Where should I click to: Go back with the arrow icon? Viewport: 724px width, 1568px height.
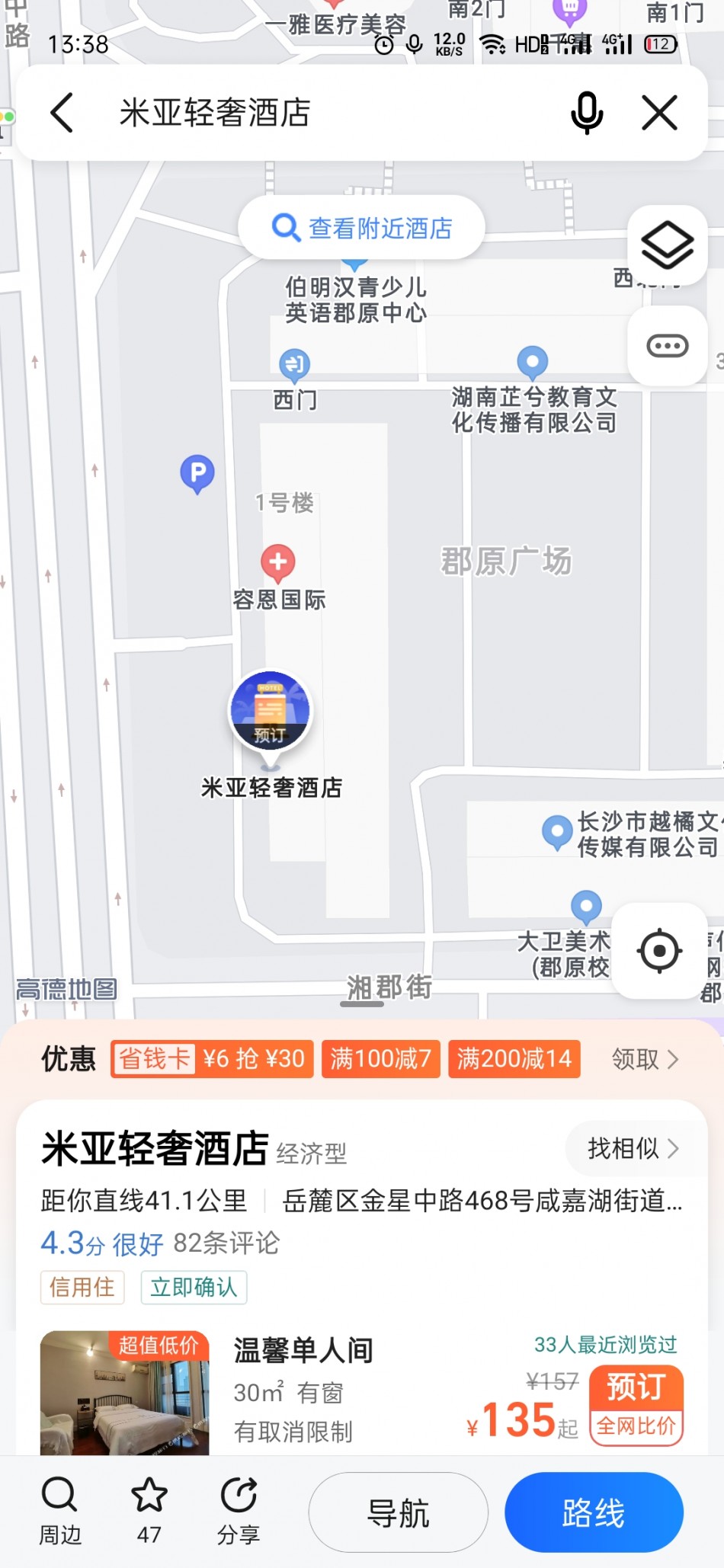click(x=62, y=113)
